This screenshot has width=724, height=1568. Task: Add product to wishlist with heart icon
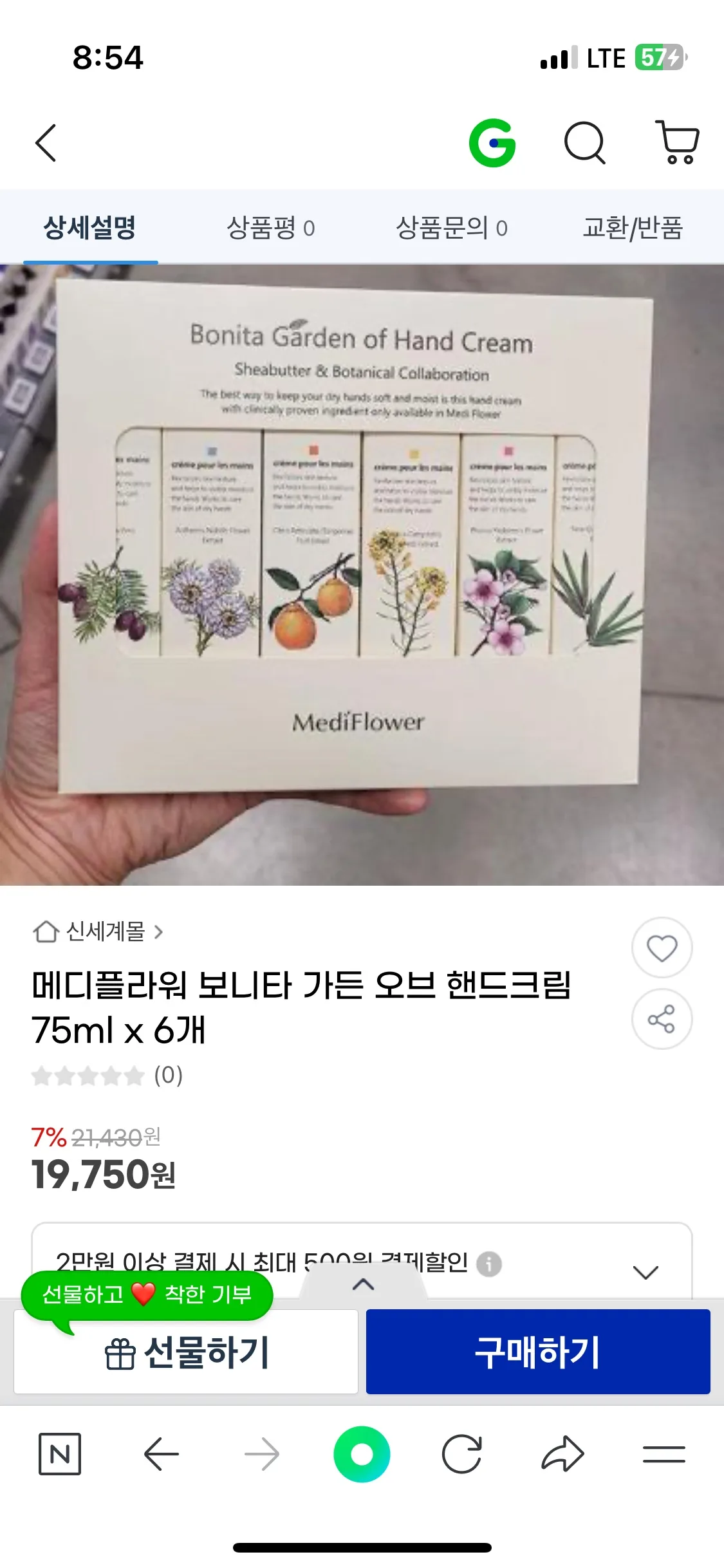point(662,947)
